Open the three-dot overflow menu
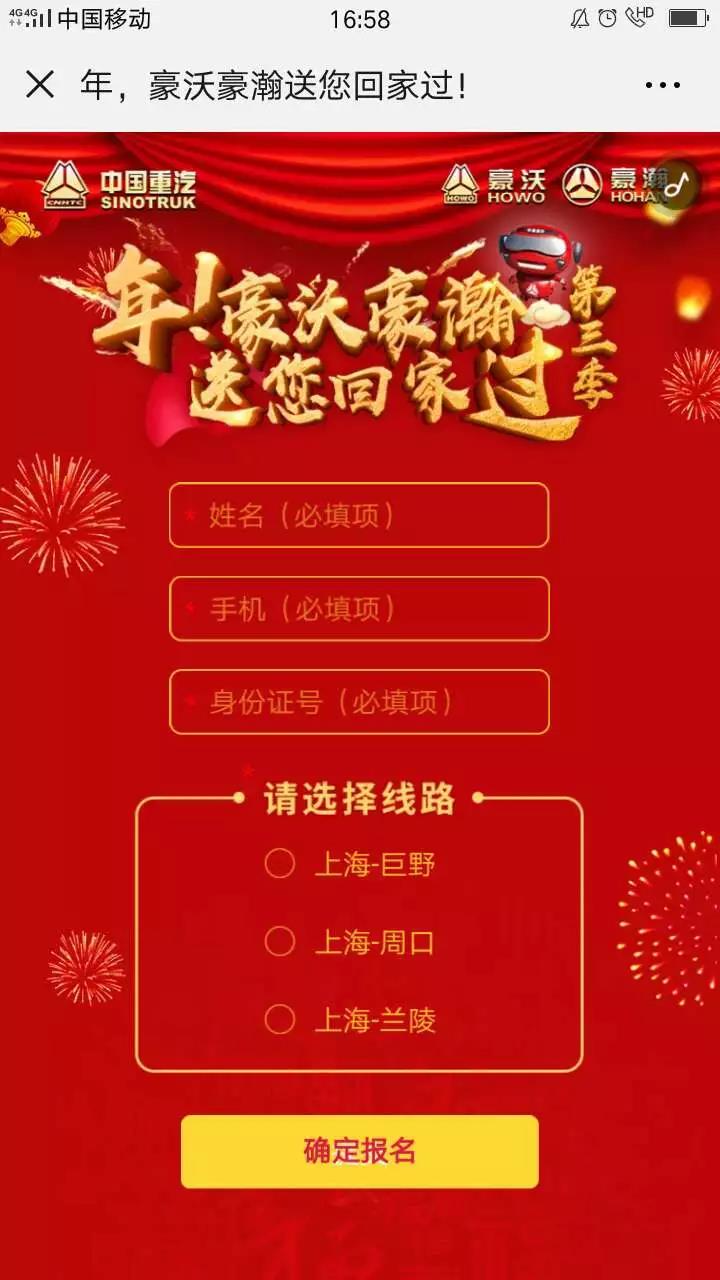 662,86
